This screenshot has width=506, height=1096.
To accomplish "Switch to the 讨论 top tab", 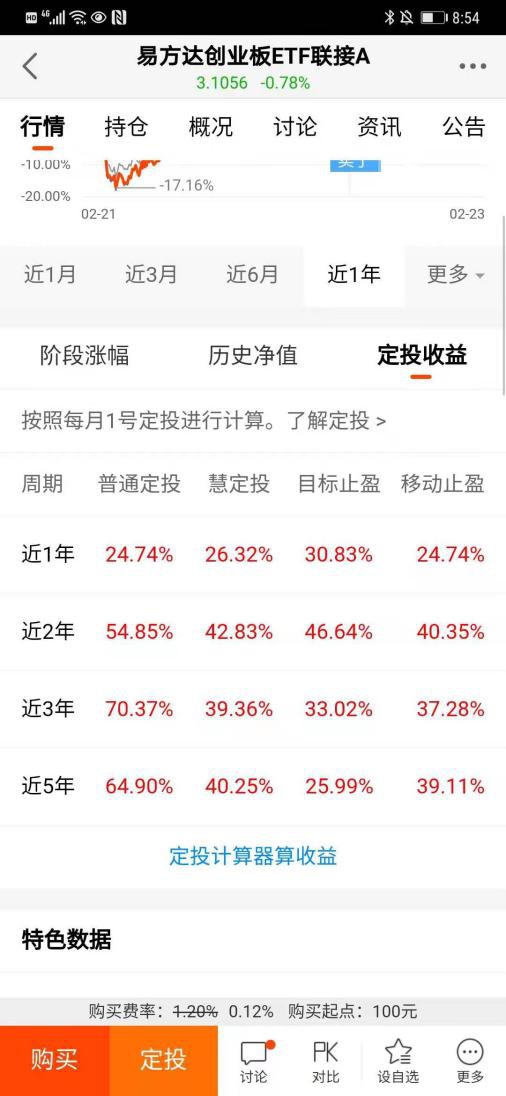I will [295, 127].
